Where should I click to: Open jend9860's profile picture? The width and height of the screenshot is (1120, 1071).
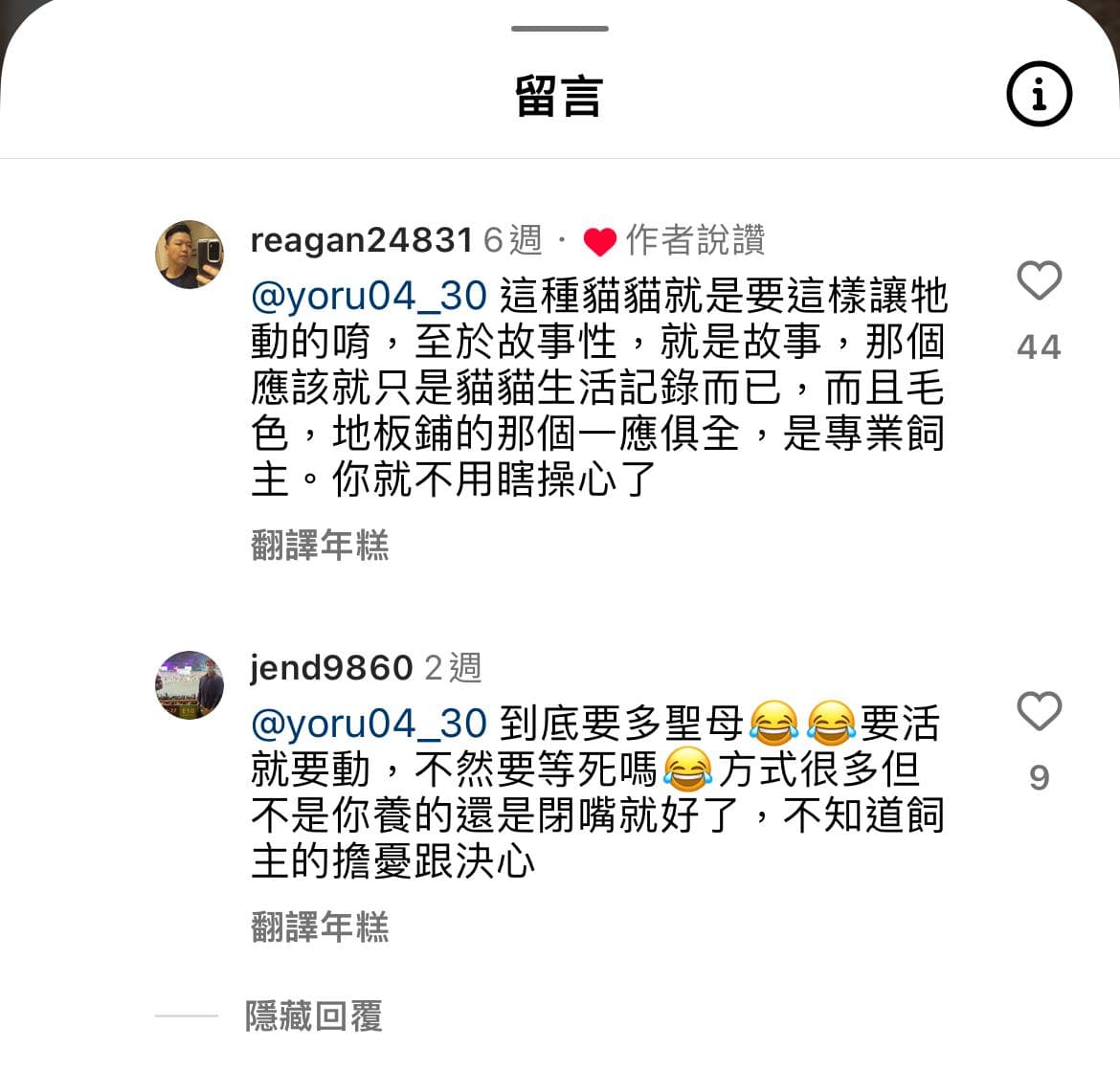point(190,684)
